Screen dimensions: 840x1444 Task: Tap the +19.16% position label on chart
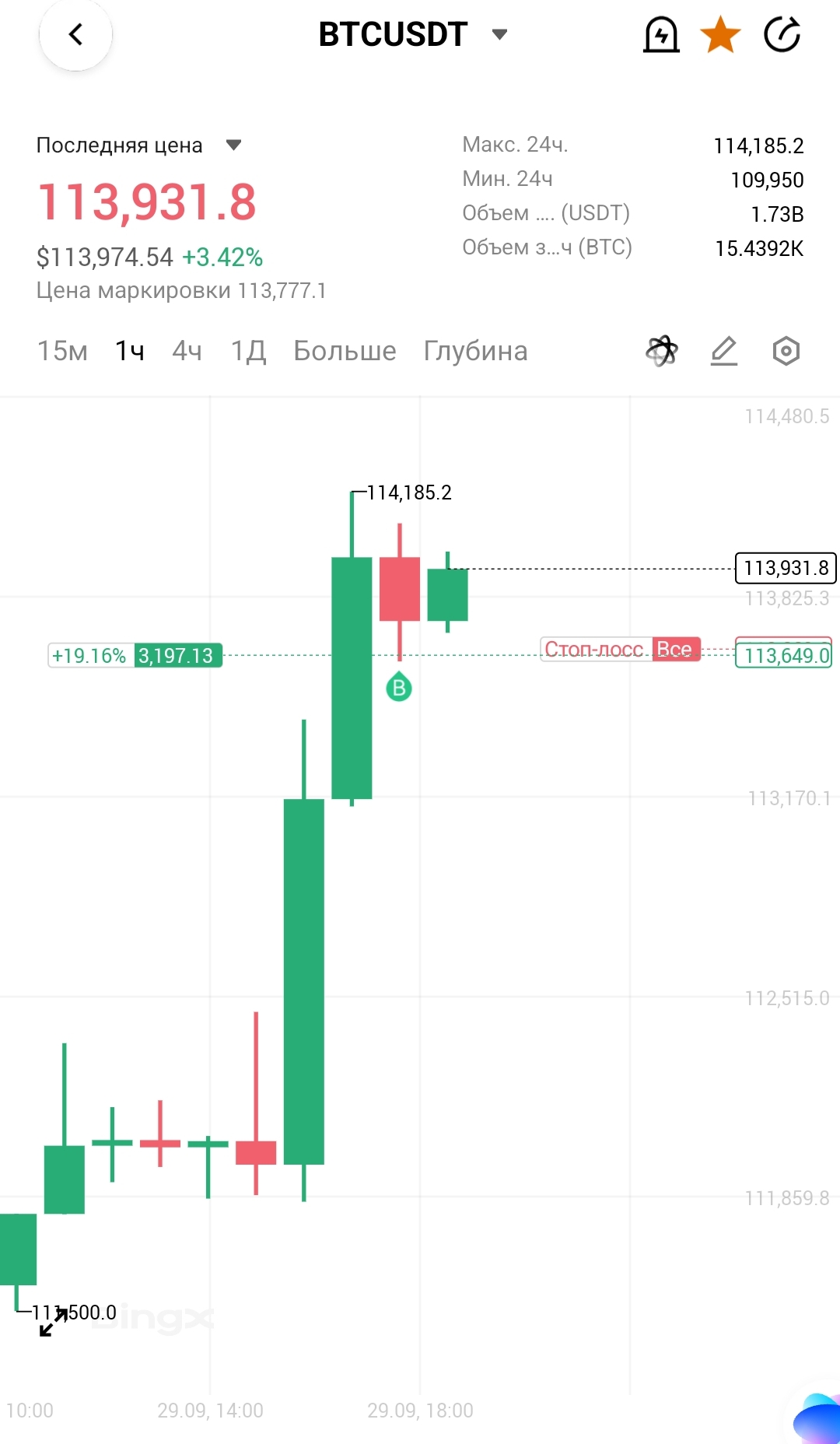click(x=89, y=656)
